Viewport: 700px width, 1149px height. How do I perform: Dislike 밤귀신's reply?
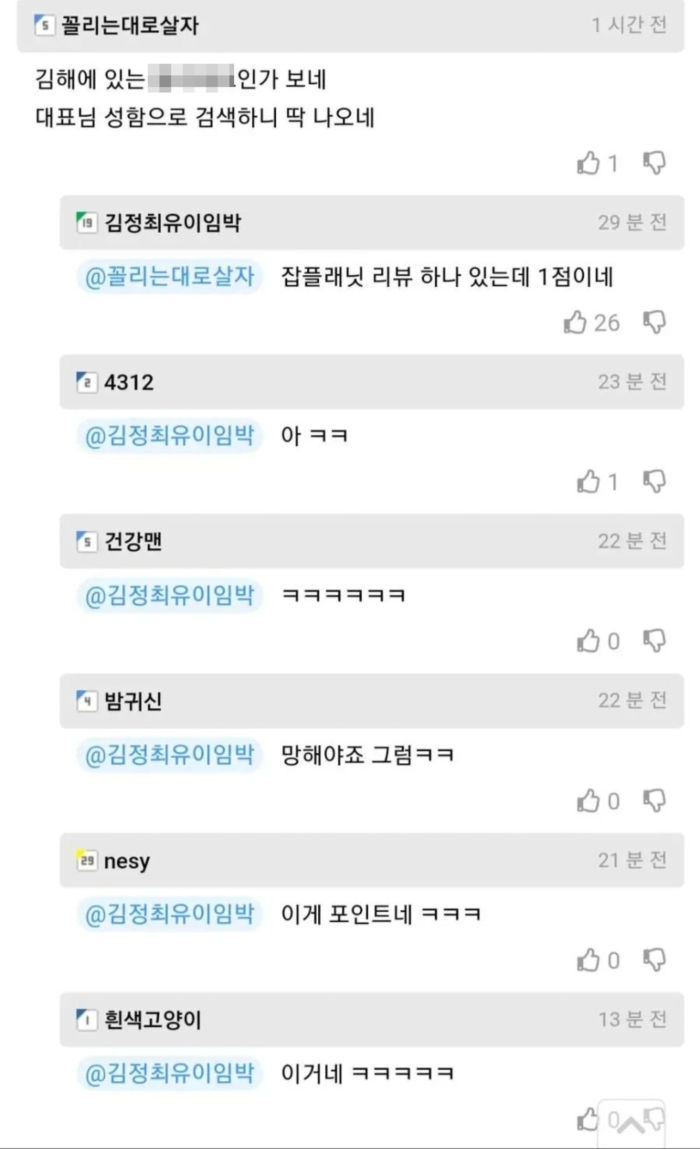(654, 800)
